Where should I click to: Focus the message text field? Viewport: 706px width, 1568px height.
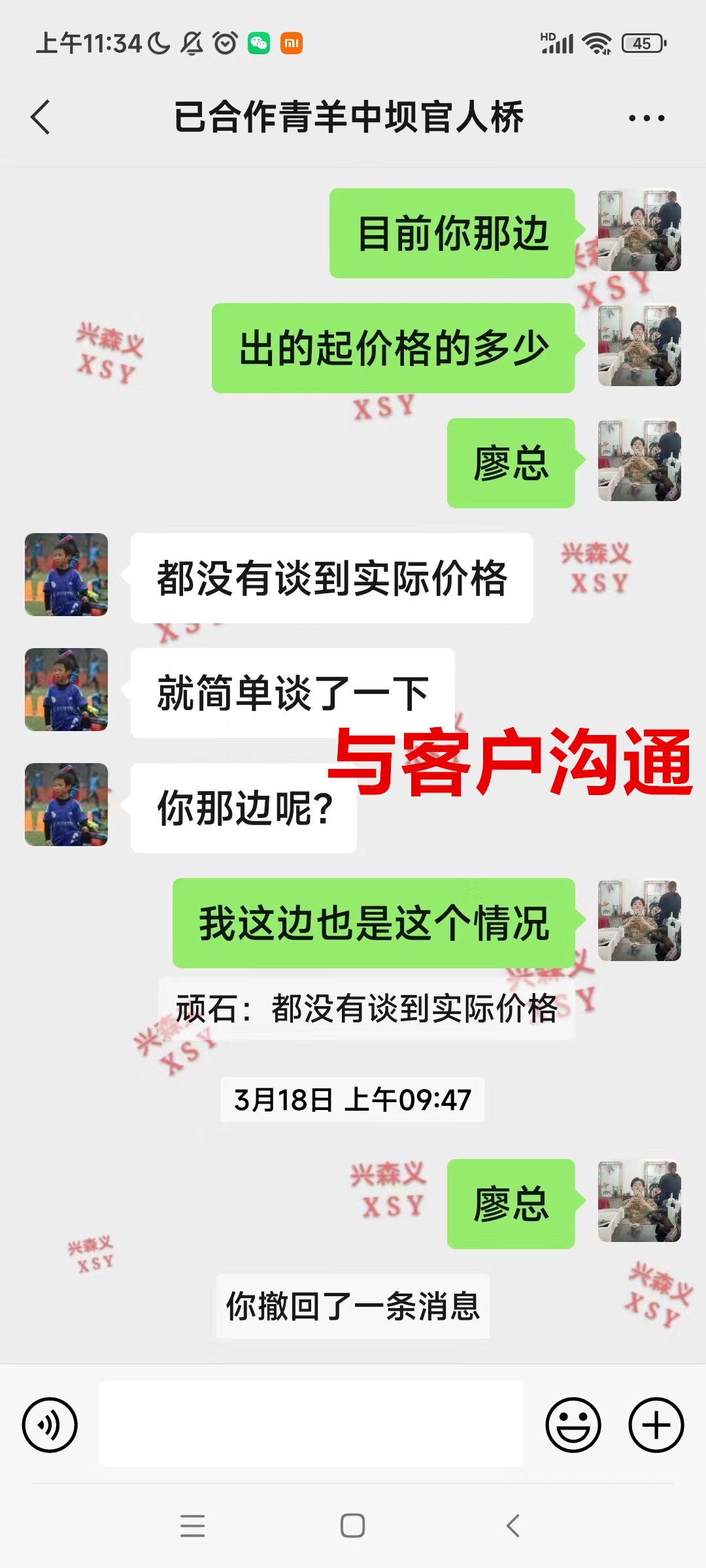[311, 1424]
